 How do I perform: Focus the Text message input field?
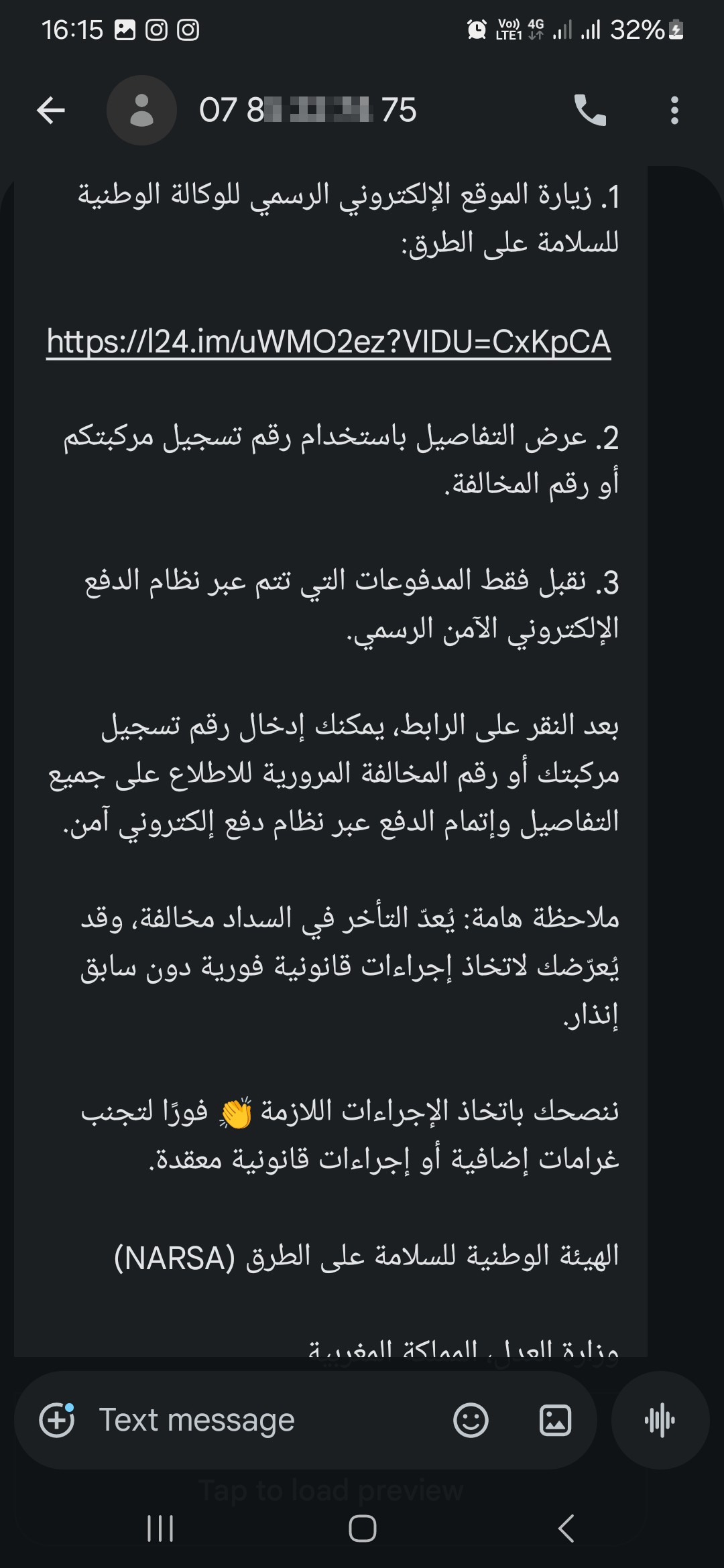point(268,1420)
